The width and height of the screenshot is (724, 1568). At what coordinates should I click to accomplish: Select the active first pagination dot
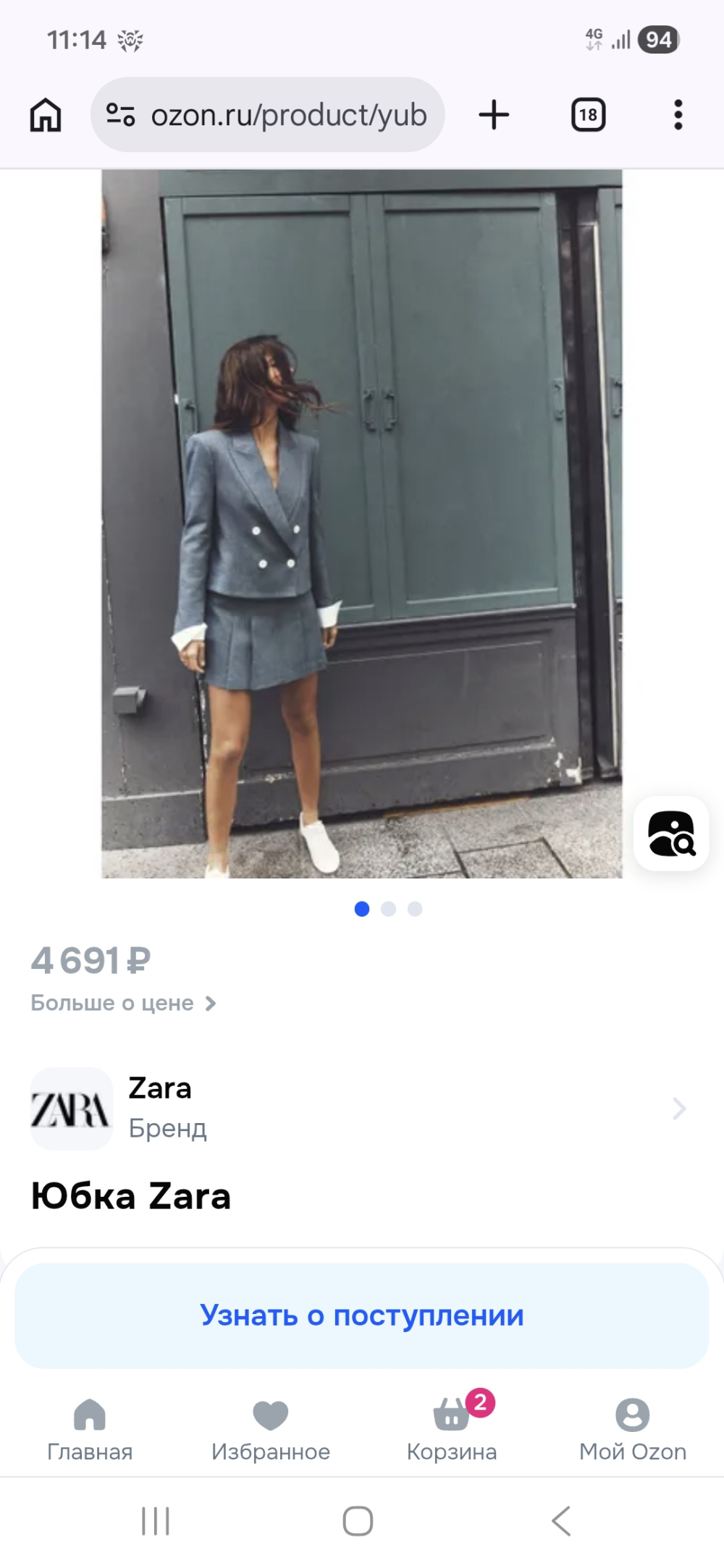pyautogui.click(x=363, y=908)
